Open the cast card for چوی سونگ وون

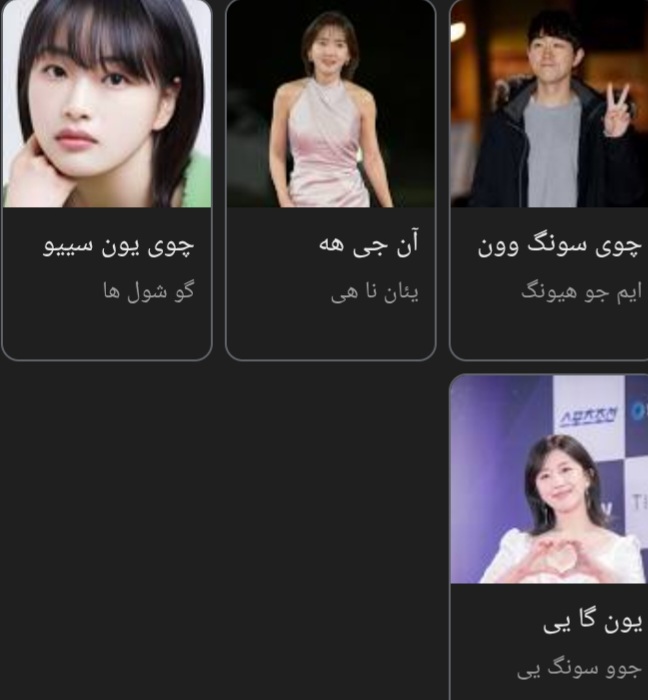point(550,180)
